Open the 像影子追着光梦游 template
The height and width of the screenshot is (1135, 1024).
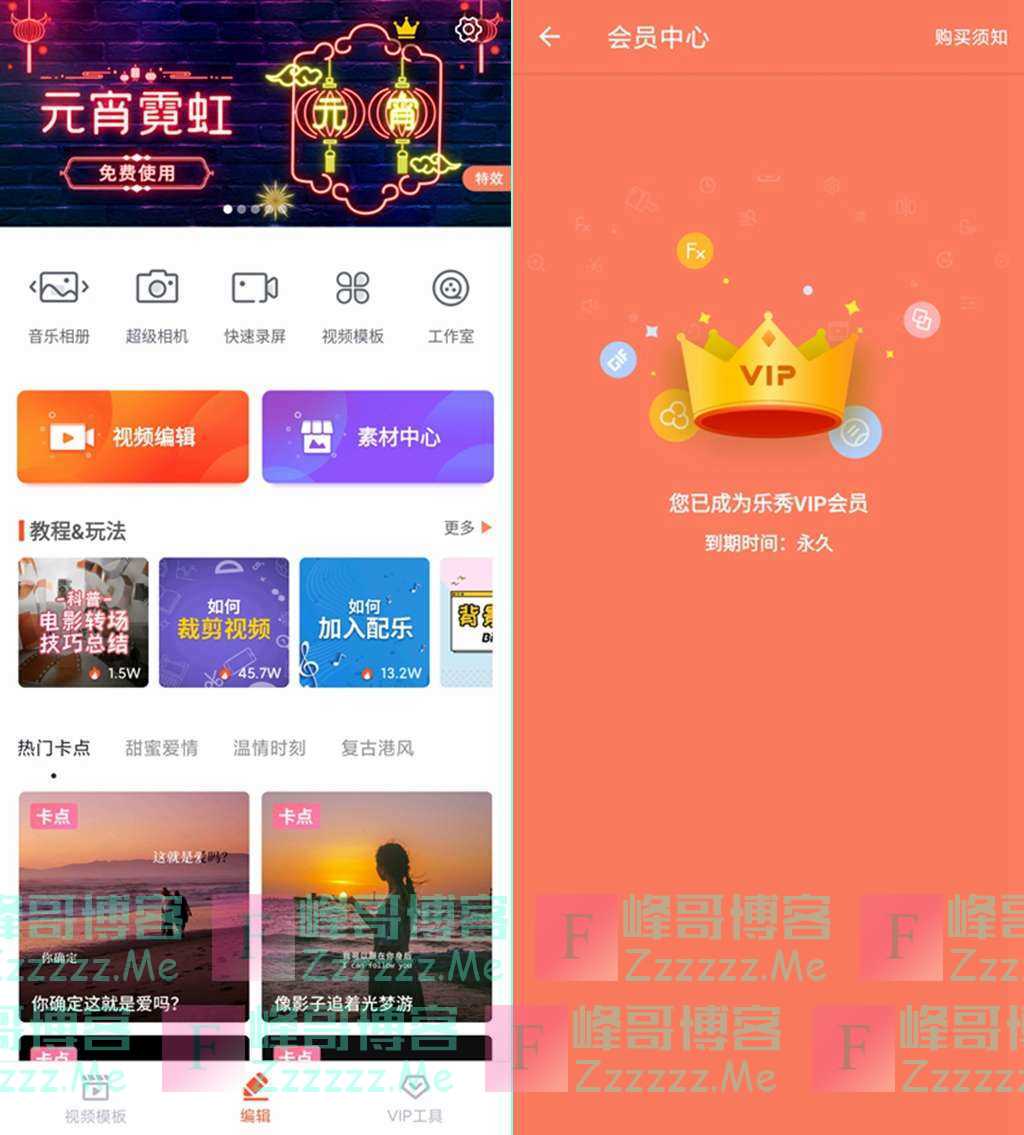(x=377, y=905)
